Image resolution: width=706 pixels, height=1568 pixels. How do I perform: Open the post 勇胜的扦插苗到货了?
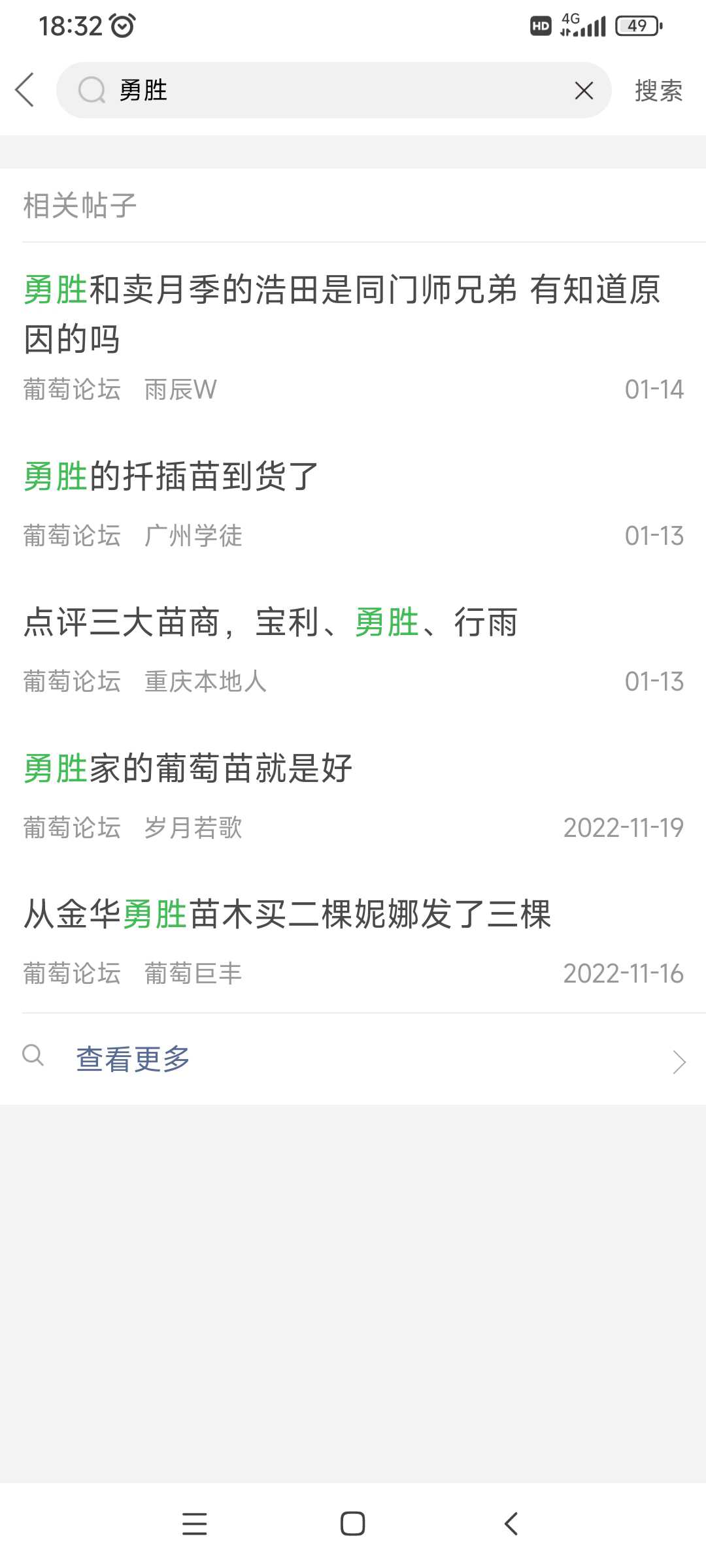pyautogui.click(x=171, y=476)
